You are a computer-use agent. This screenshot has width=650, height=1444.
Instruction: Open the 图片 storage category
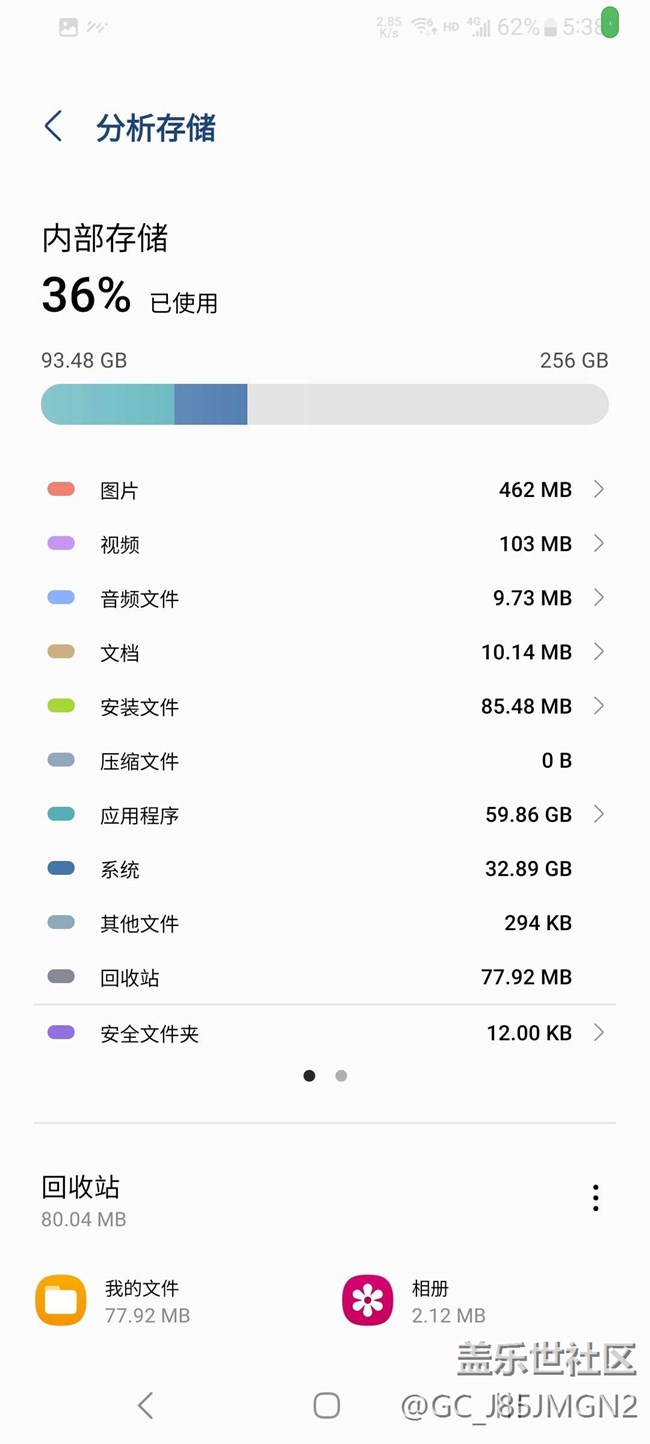(325, 490)
